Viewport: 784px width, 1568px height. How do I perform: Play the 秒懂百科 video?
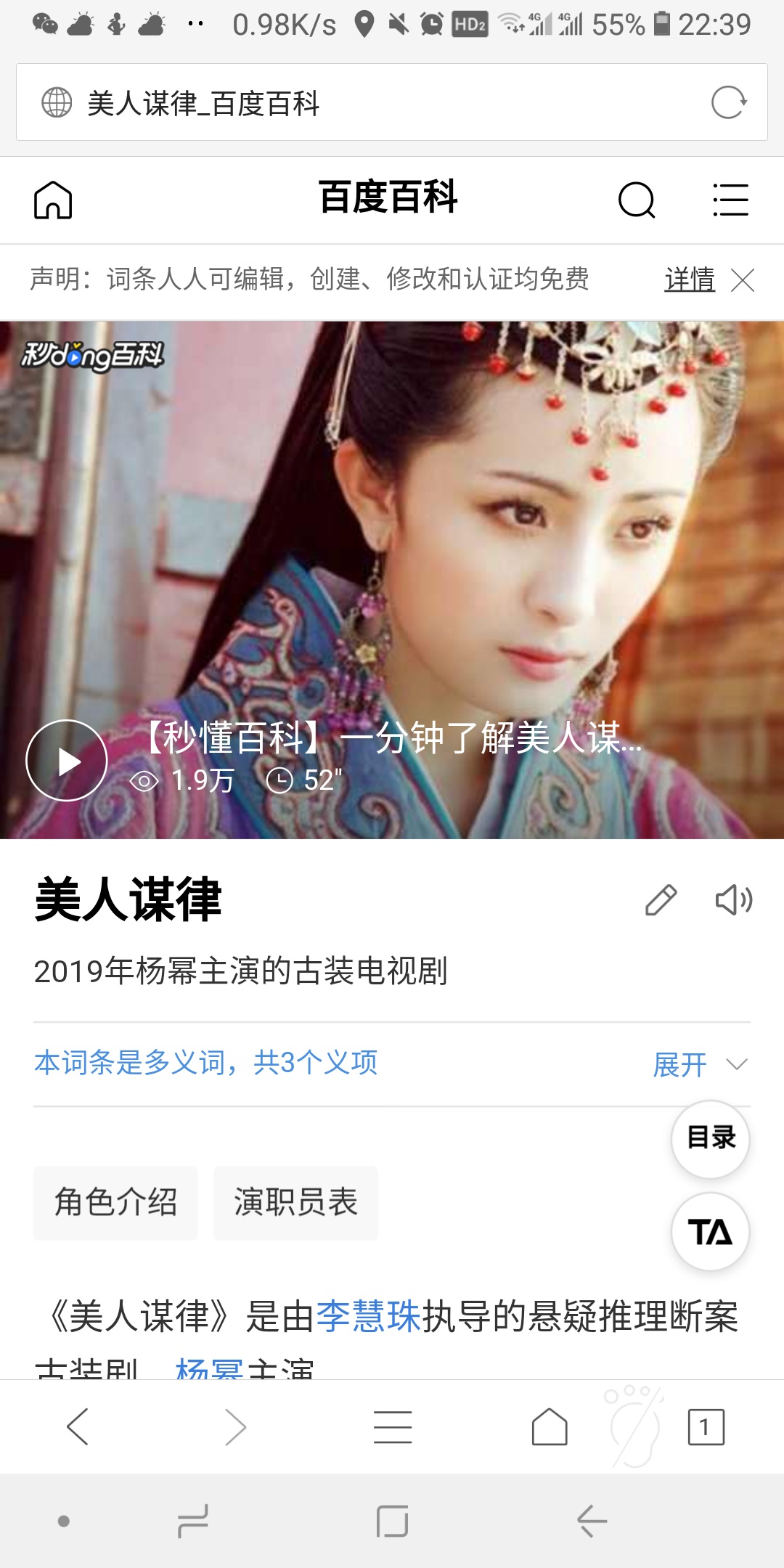67,760
